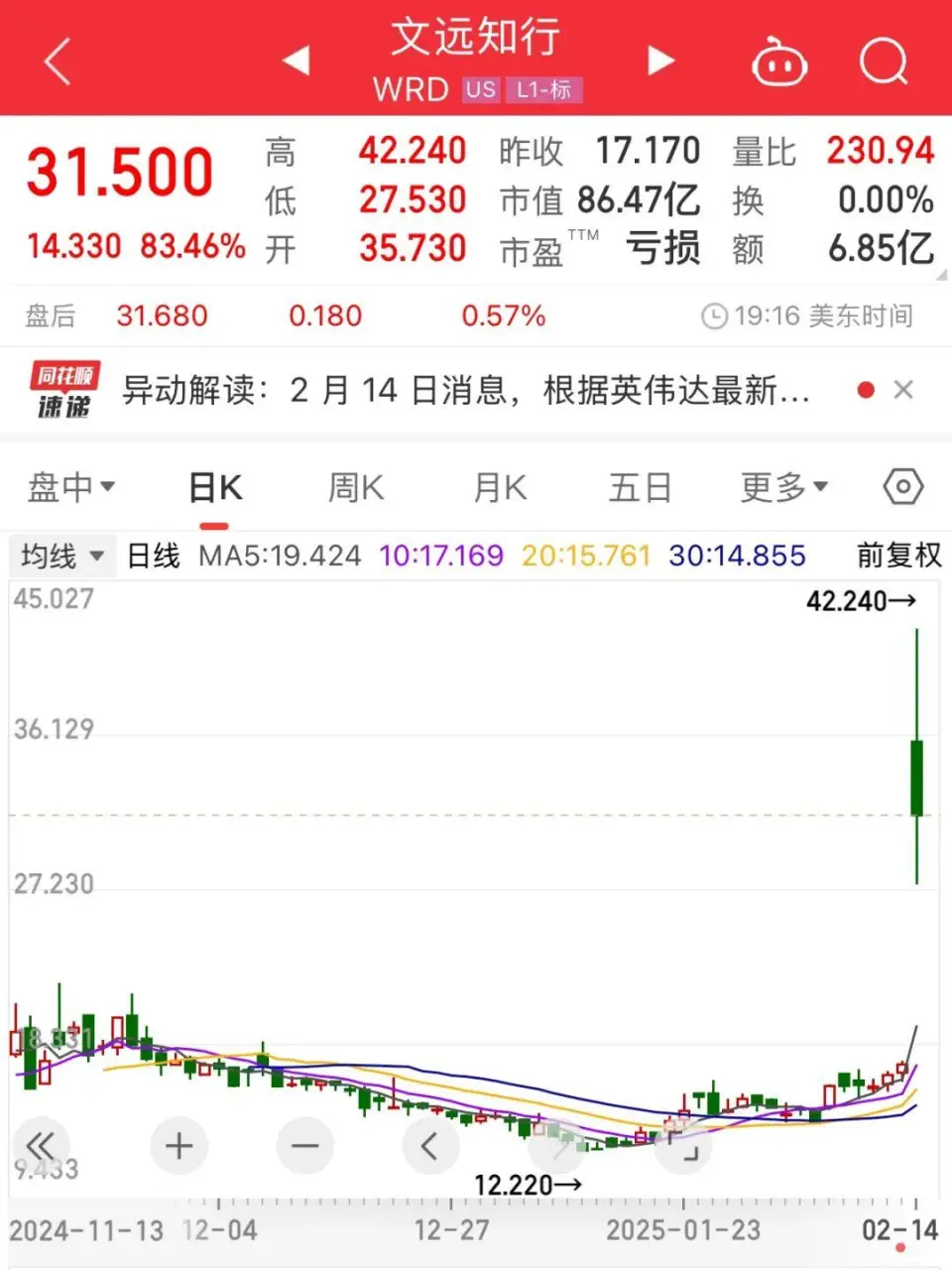Image resolution: width=952 pixels, height=1270 pixels.
Task: Switch to the next stock
Action: [x=660, y=61]
